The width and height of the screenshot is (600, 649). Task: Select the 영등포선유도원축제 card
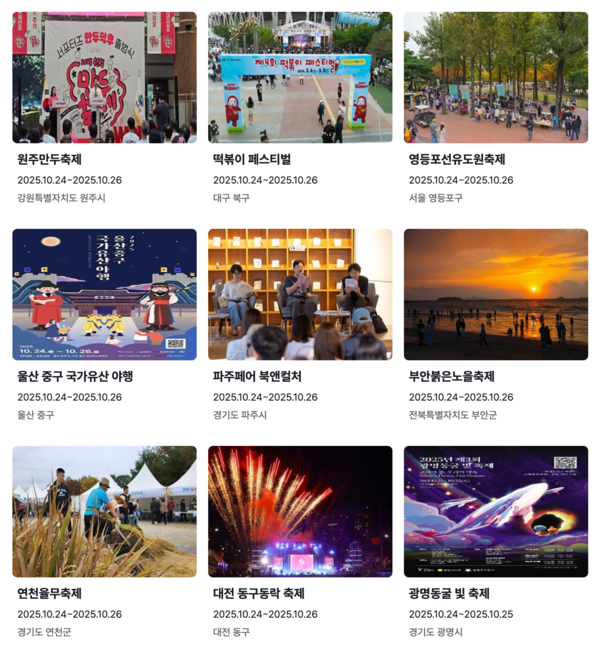point(496,78)
